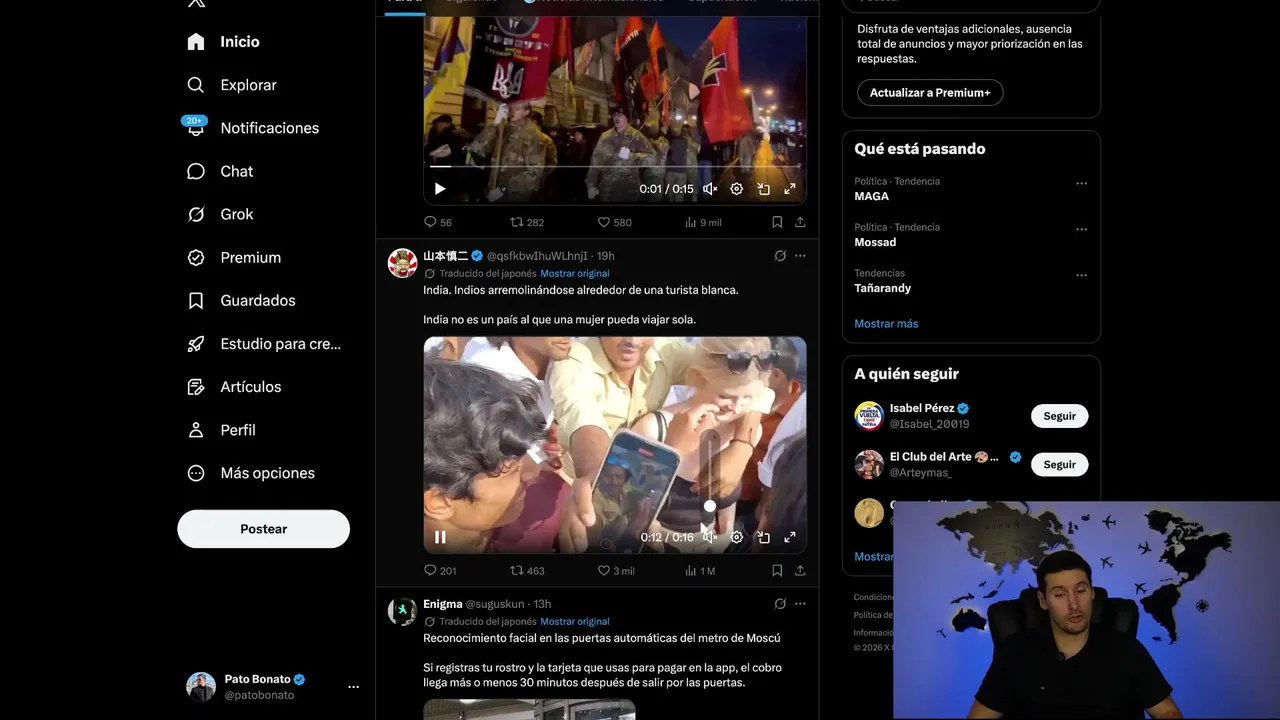This screenshot has height=720, width=1280.
Task: Tap Mostrar más under trends
Action: [x=885, y=323]
